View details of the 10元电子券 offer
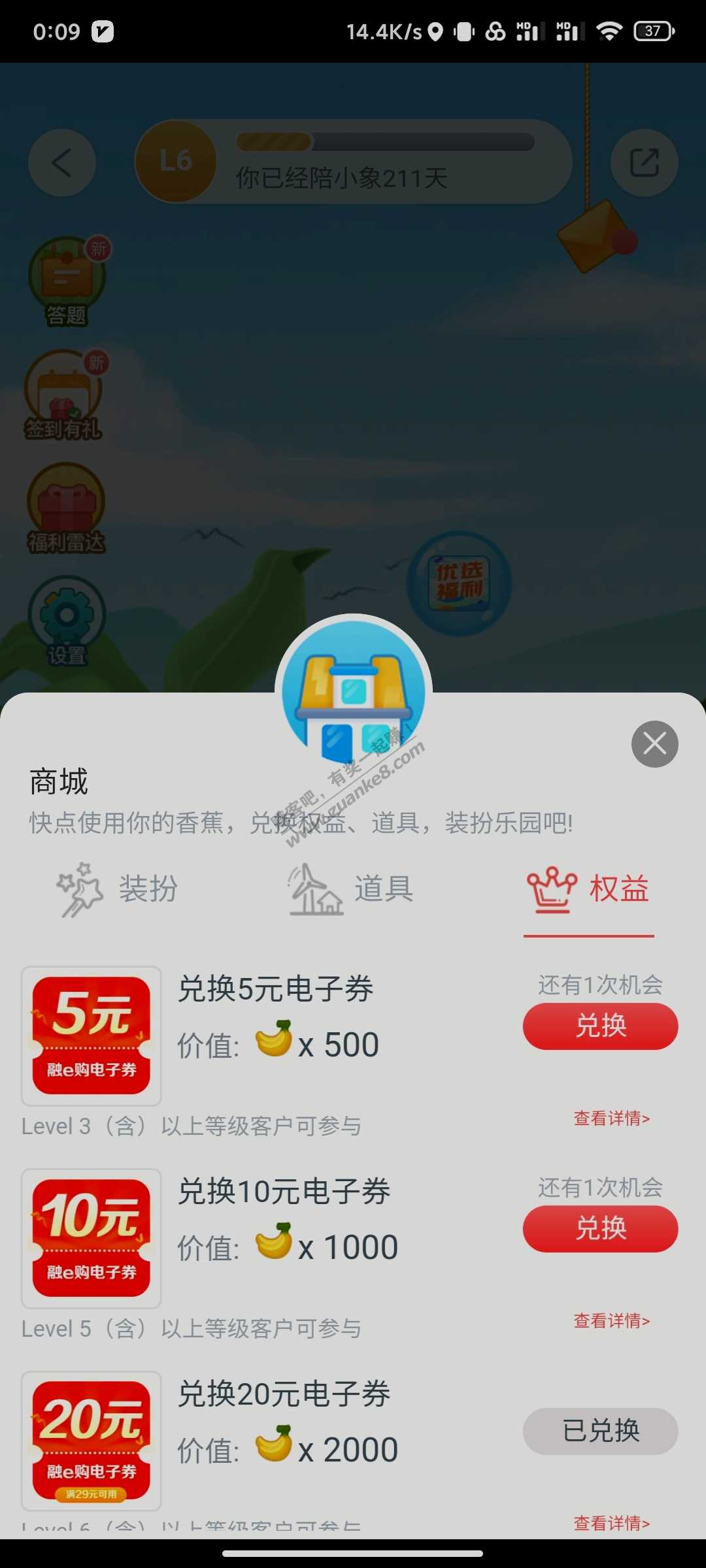 pos(611,1321)
